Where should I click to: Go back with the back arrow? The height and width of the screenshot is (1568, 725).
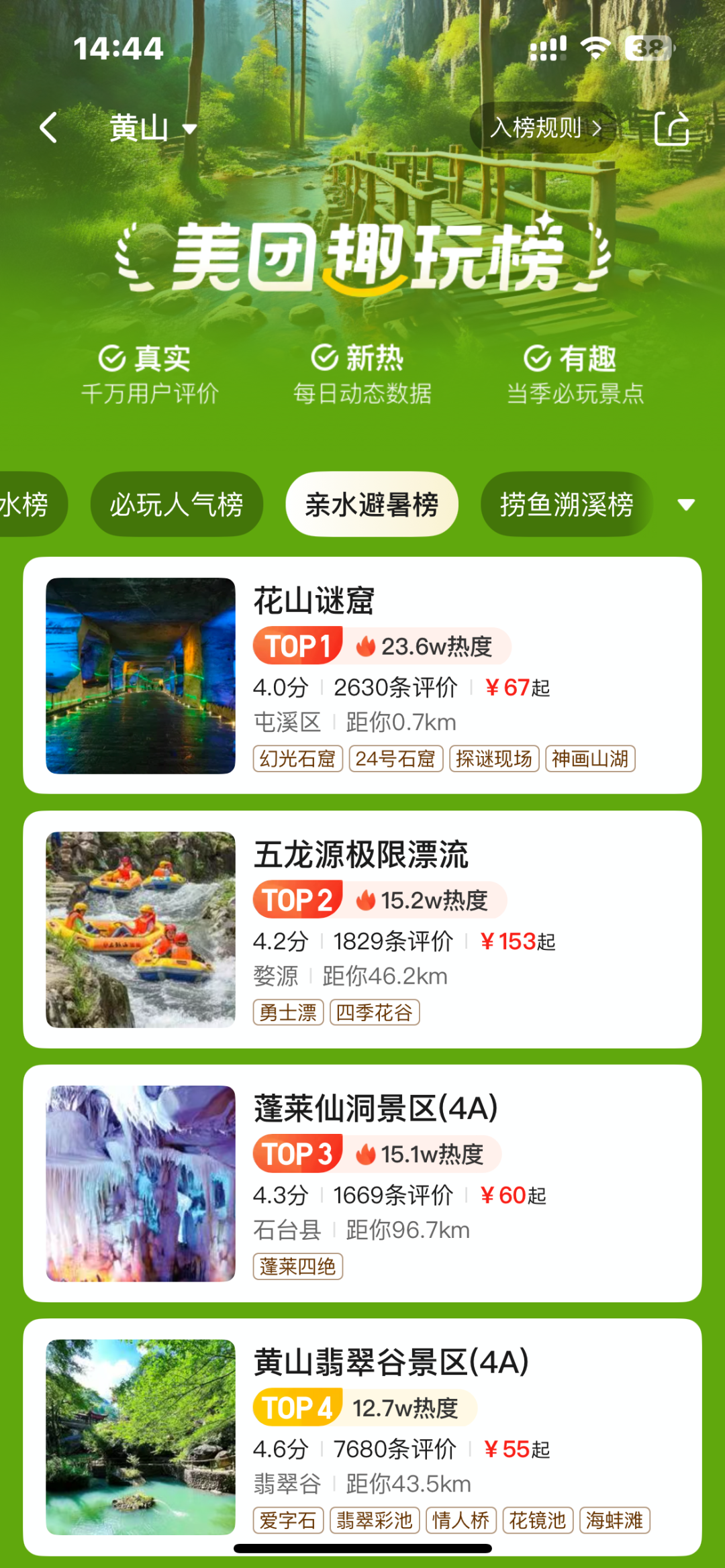[48, 127]
